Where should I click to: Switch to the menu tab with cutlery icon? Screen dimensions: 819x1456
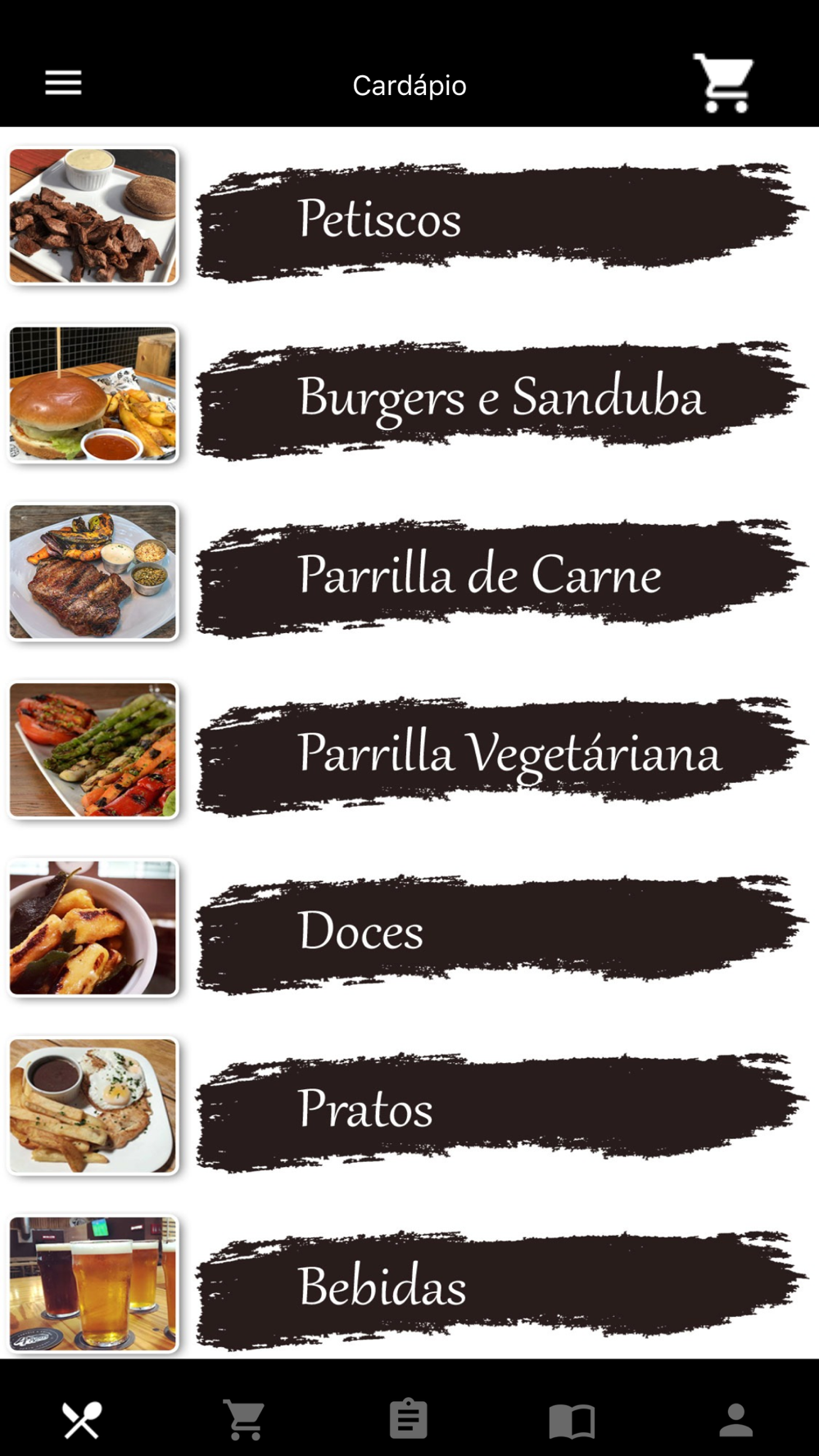pyautogui.click(x=82, y=1420)
